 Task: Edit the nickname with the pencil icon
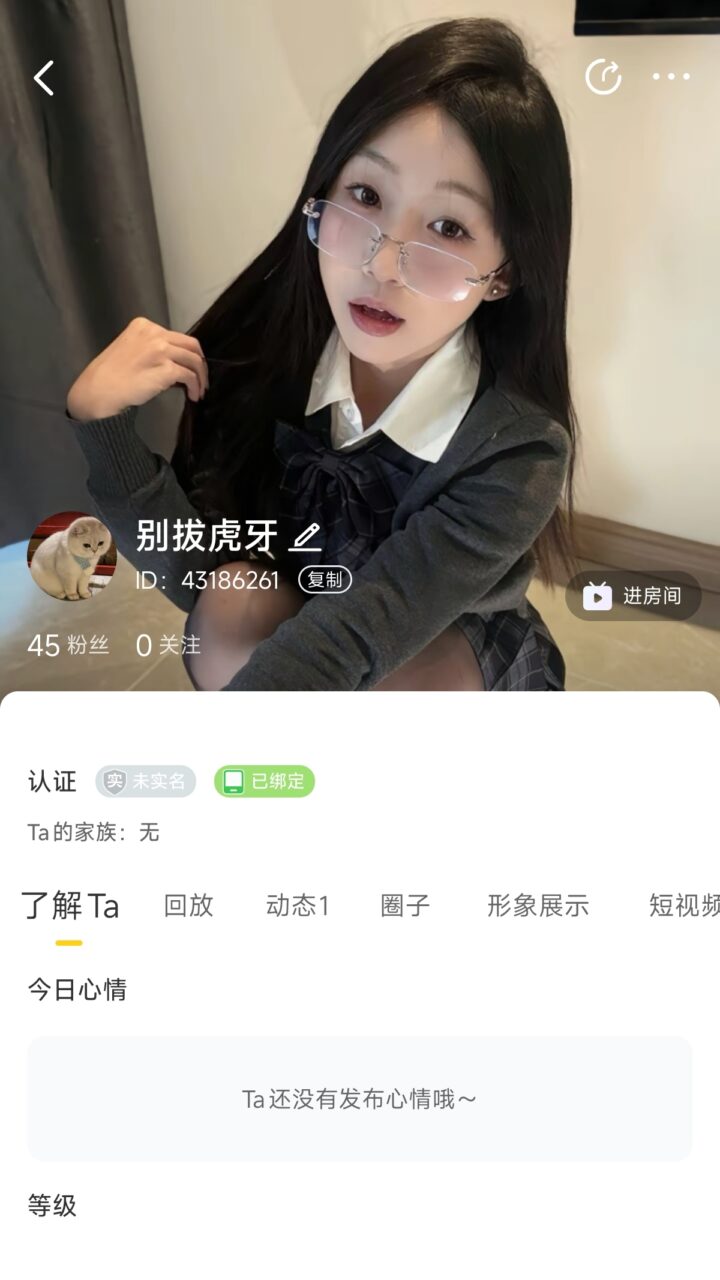click(305, 537)
